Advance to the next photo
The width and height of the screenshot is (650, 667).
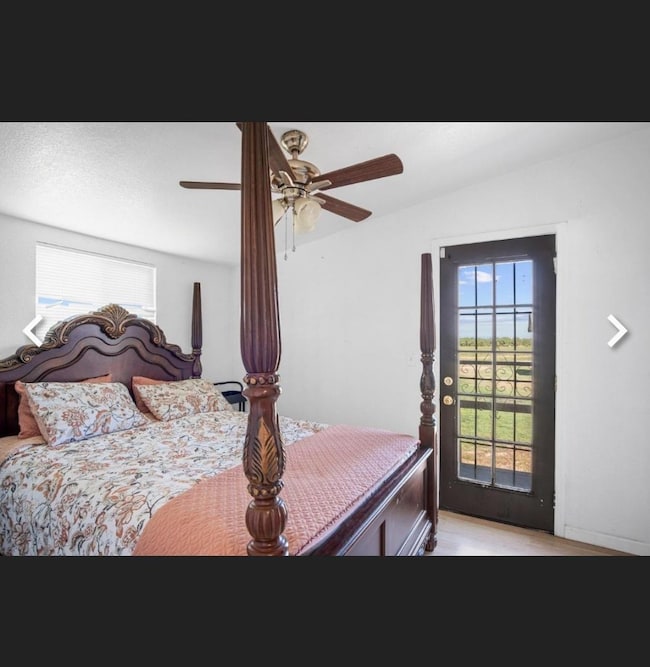pyautogui.click(x=616, y=331)
